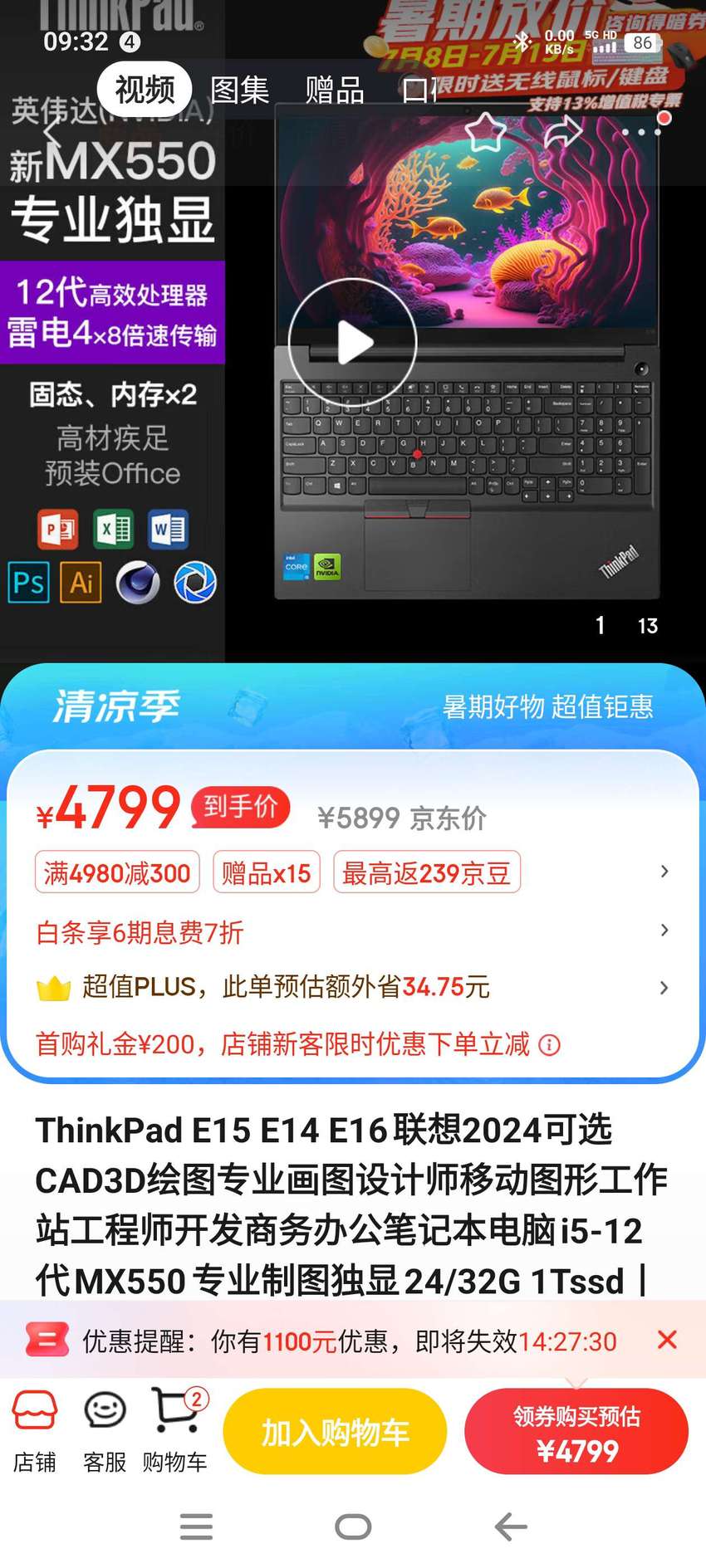Screen dimensions: 706x1568
Task: Add this product to favorites with the star
Action: click(486, 133)
